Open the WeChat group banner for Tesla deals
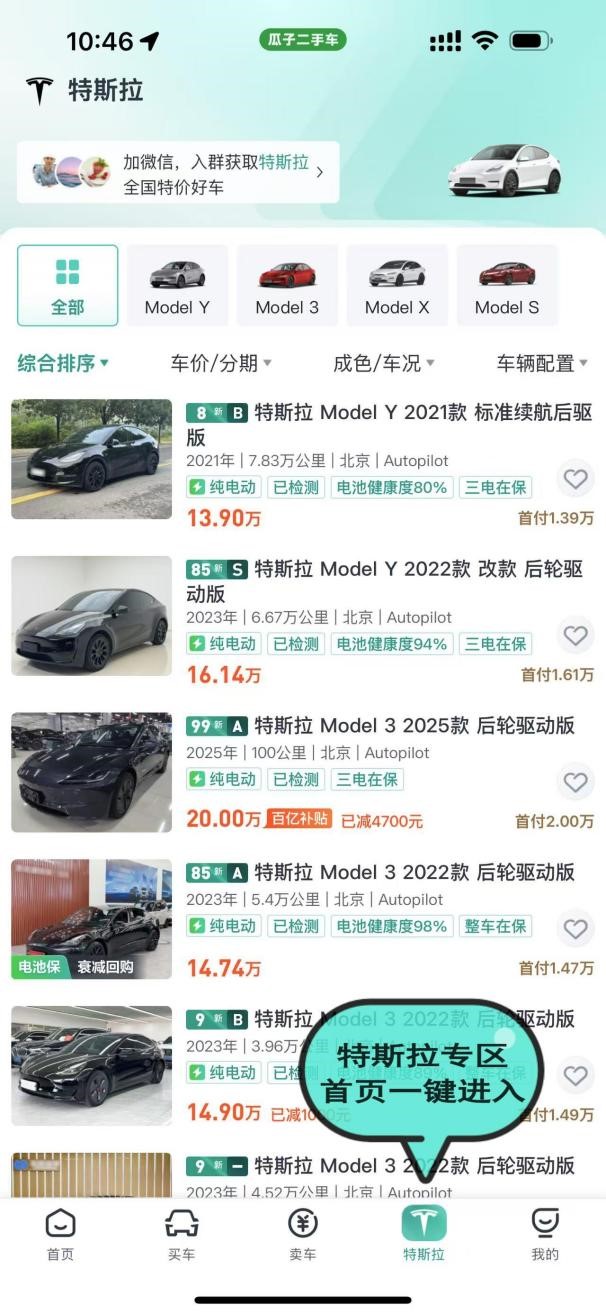606x1315 pixels. 178,172
